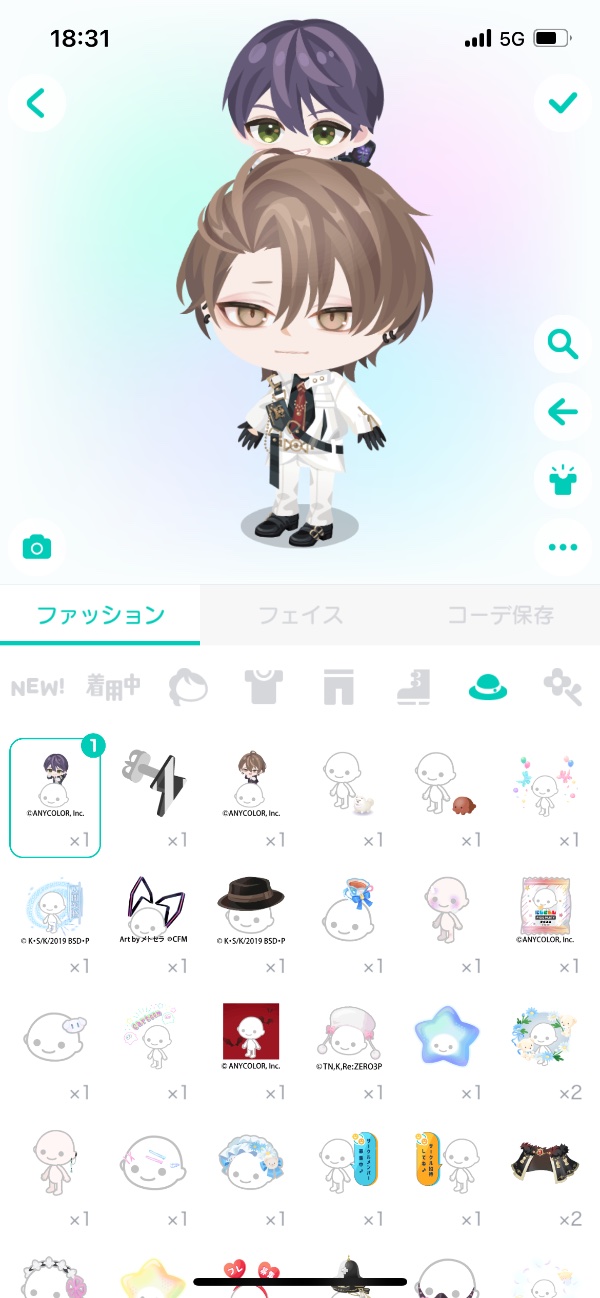Confirm outfit with the checkmark button
This screenshot has width=600, height=1298.
click(562, 101)
